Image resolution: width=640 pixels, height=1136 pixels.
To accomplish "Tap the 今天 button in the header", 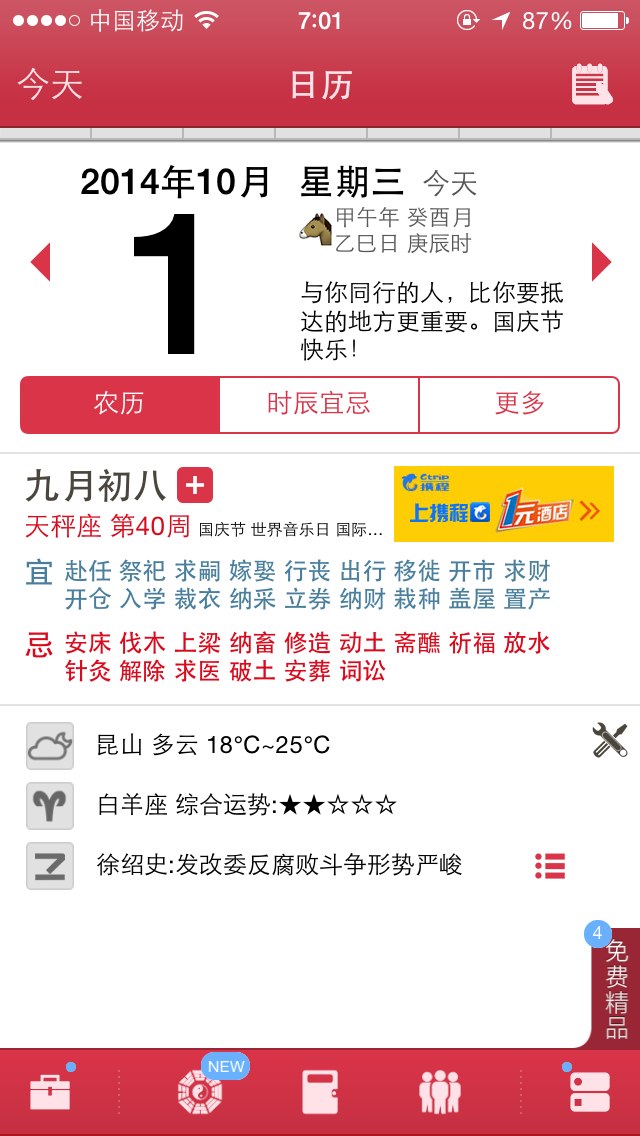I will 50,85.
